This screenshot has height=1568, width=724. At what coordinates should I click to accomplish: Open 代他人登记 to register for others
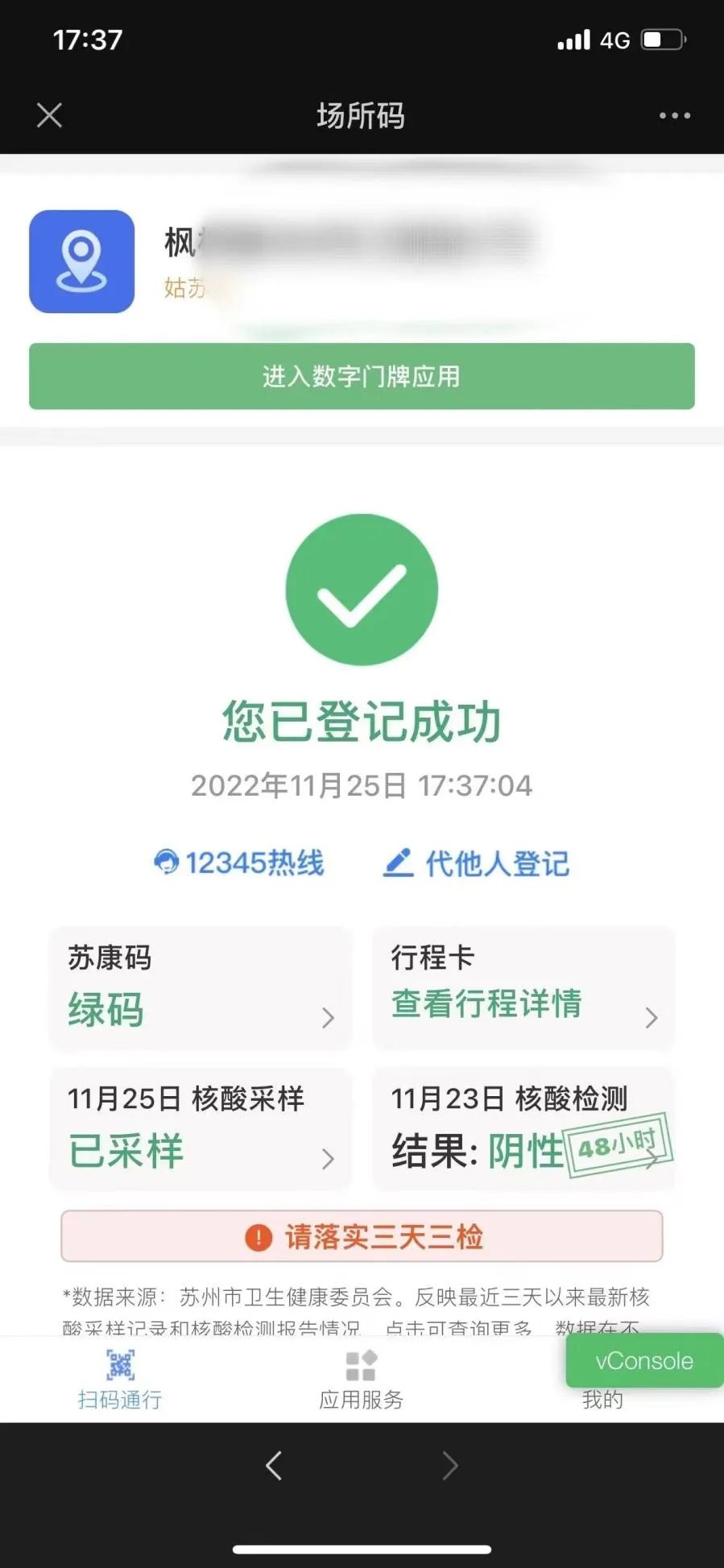476,863
